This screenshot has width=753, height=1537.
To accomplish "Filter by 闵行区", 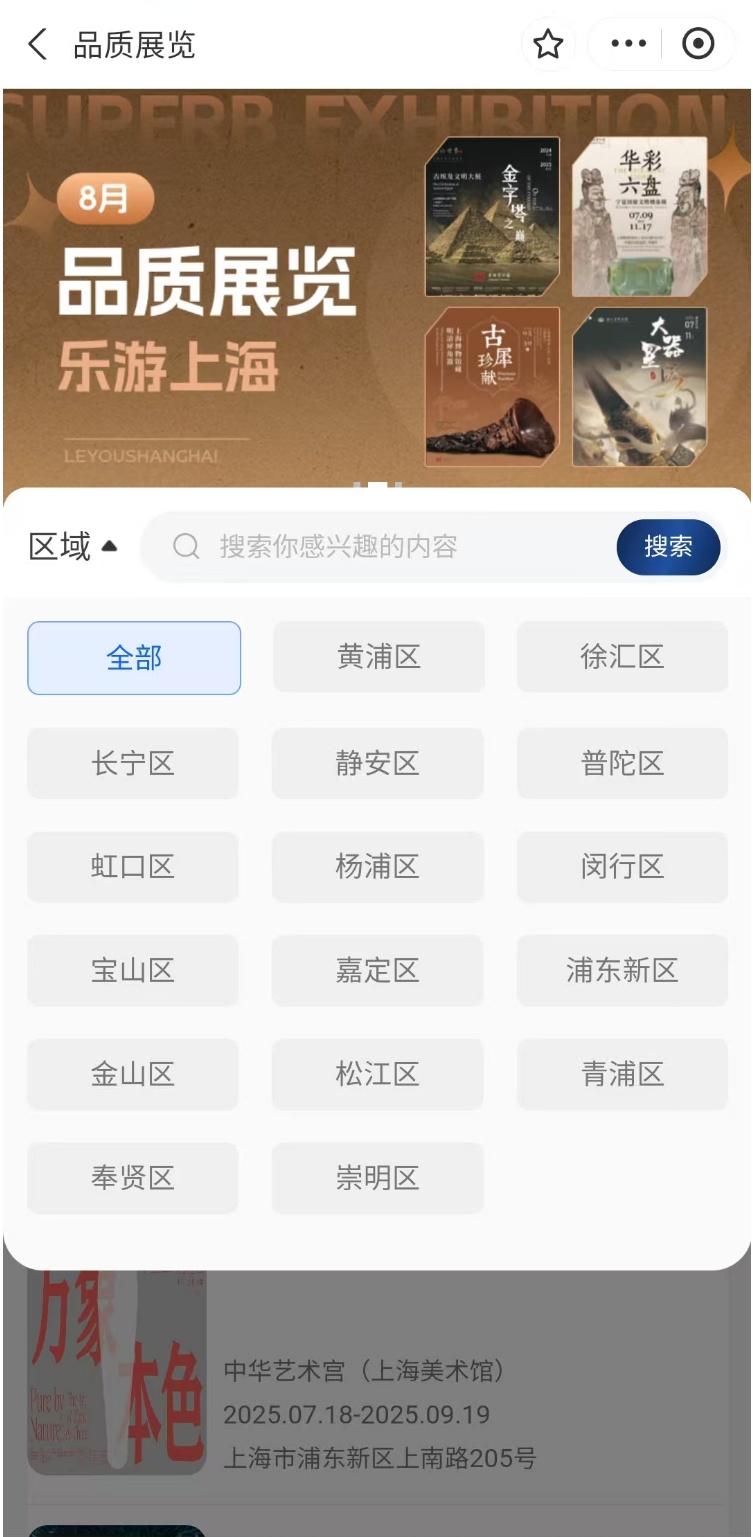I will click(x=622, y=866).
